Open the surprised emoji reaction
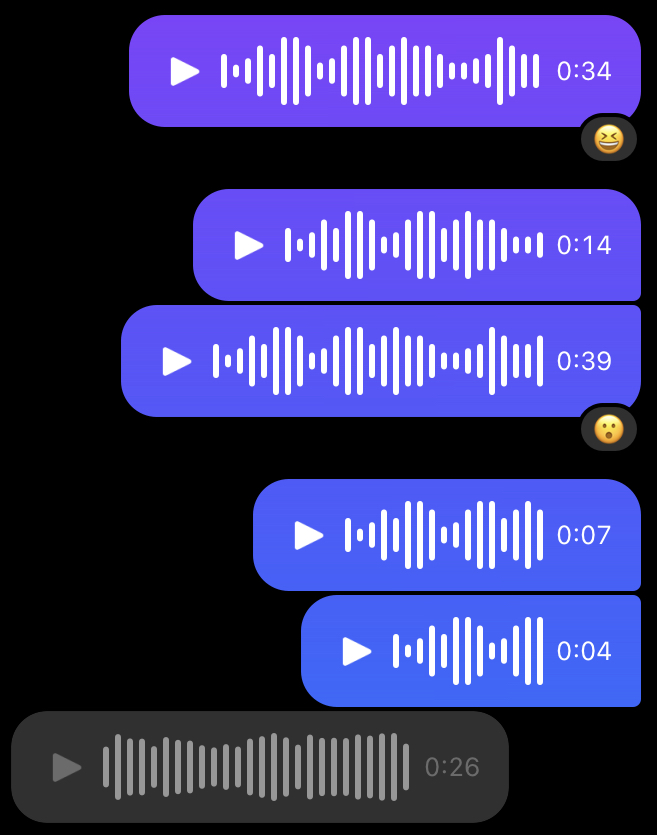Viewport: 657px width, 835px height. point(608,429)
